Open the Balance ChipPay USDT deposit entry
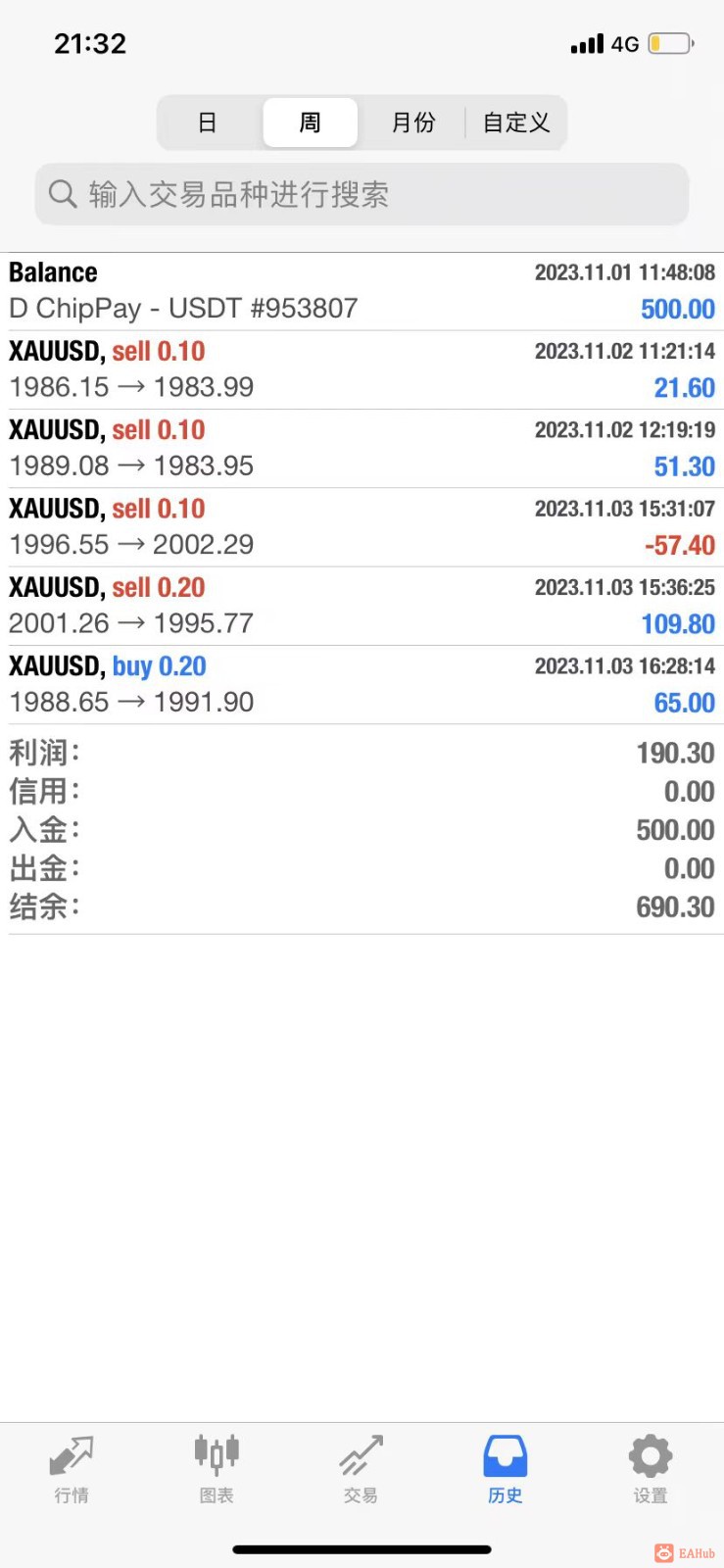Image resolution: width=724 pixels, height=1568 pixels. [362, 291]
